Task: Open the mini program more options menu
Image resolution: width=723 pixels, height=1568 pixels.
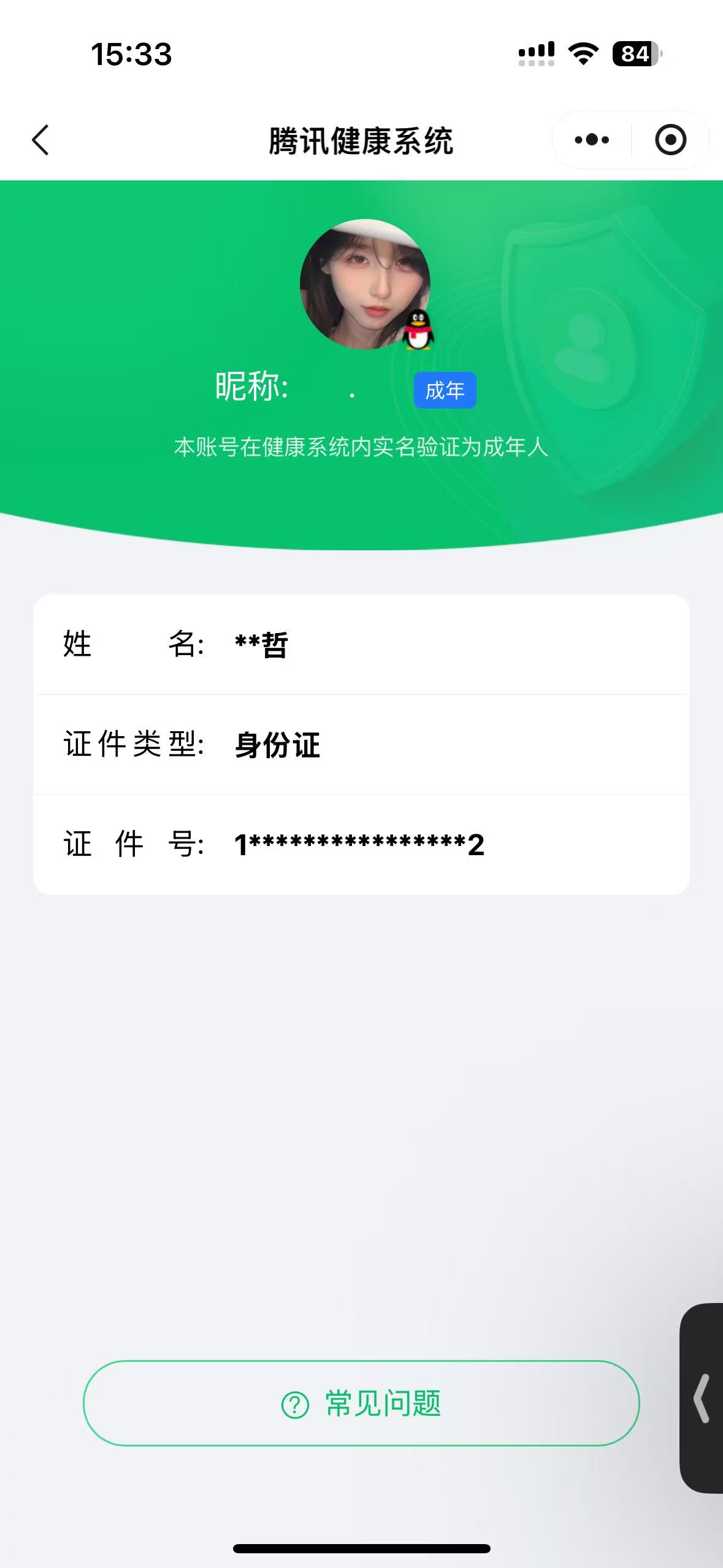Action: [592, 140]
